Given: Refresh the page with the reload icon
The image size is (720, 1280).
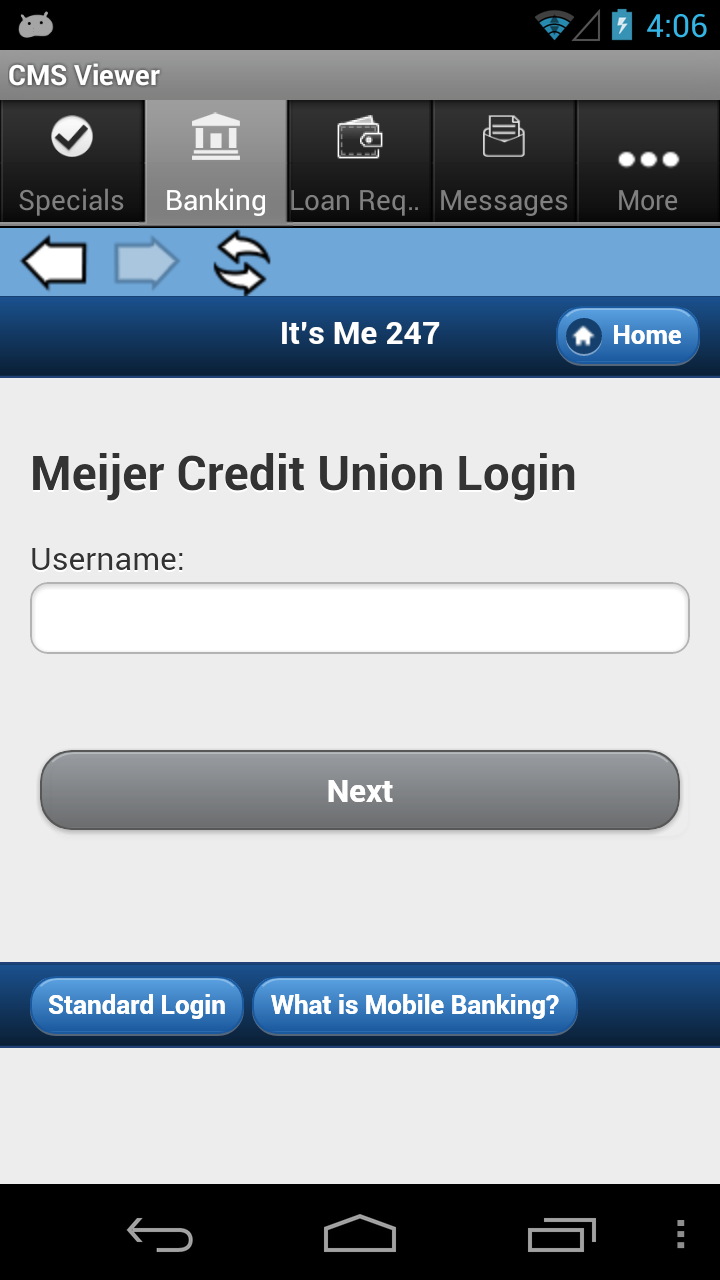Looking at the screenshot, I should click(x=240, y=261).
